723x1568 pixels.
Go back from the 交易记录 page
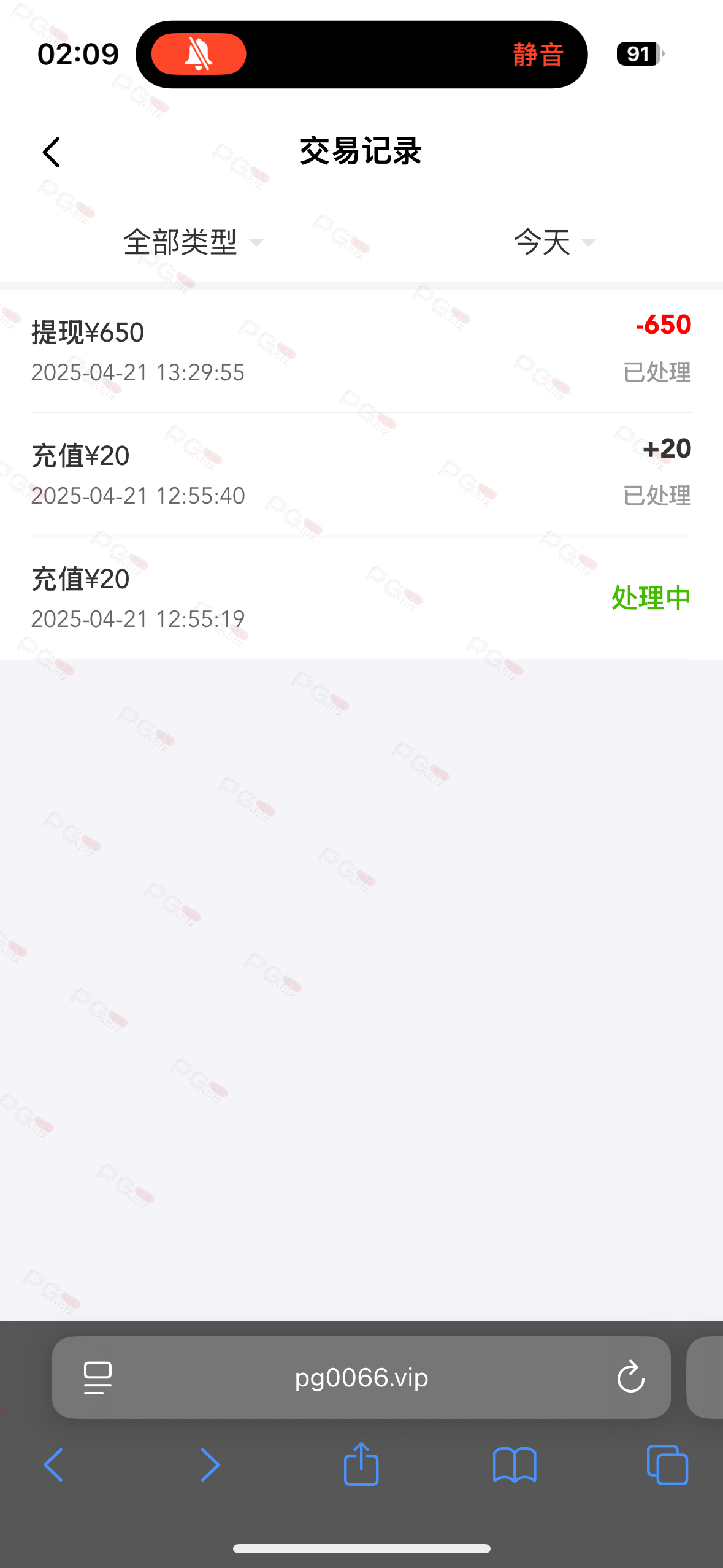52,152
